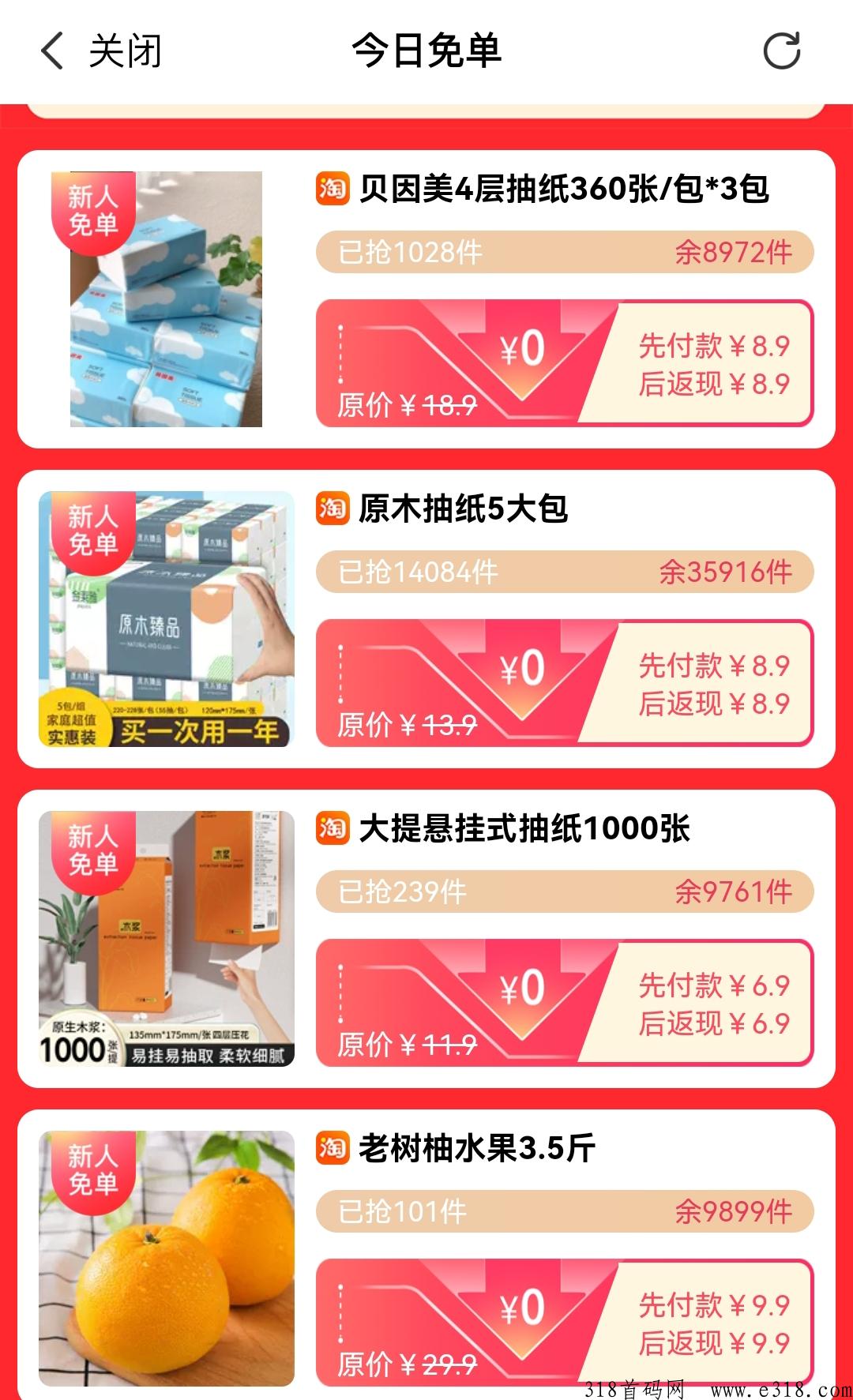
Task: Claim the ¥0 deal for 原木抽纸5大包
Action: pos(565,683)
